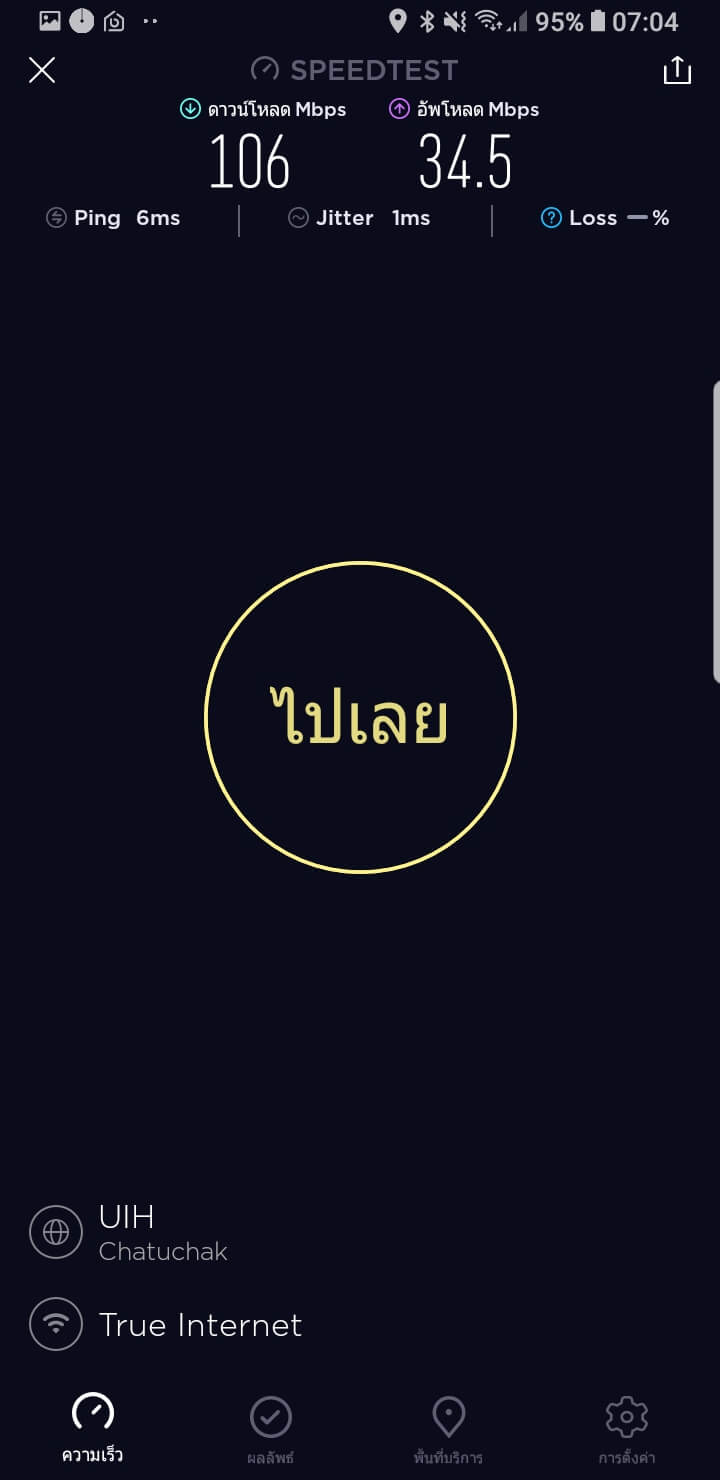
Task: Open packet Loss help info
Action: [x=551, y=218]
